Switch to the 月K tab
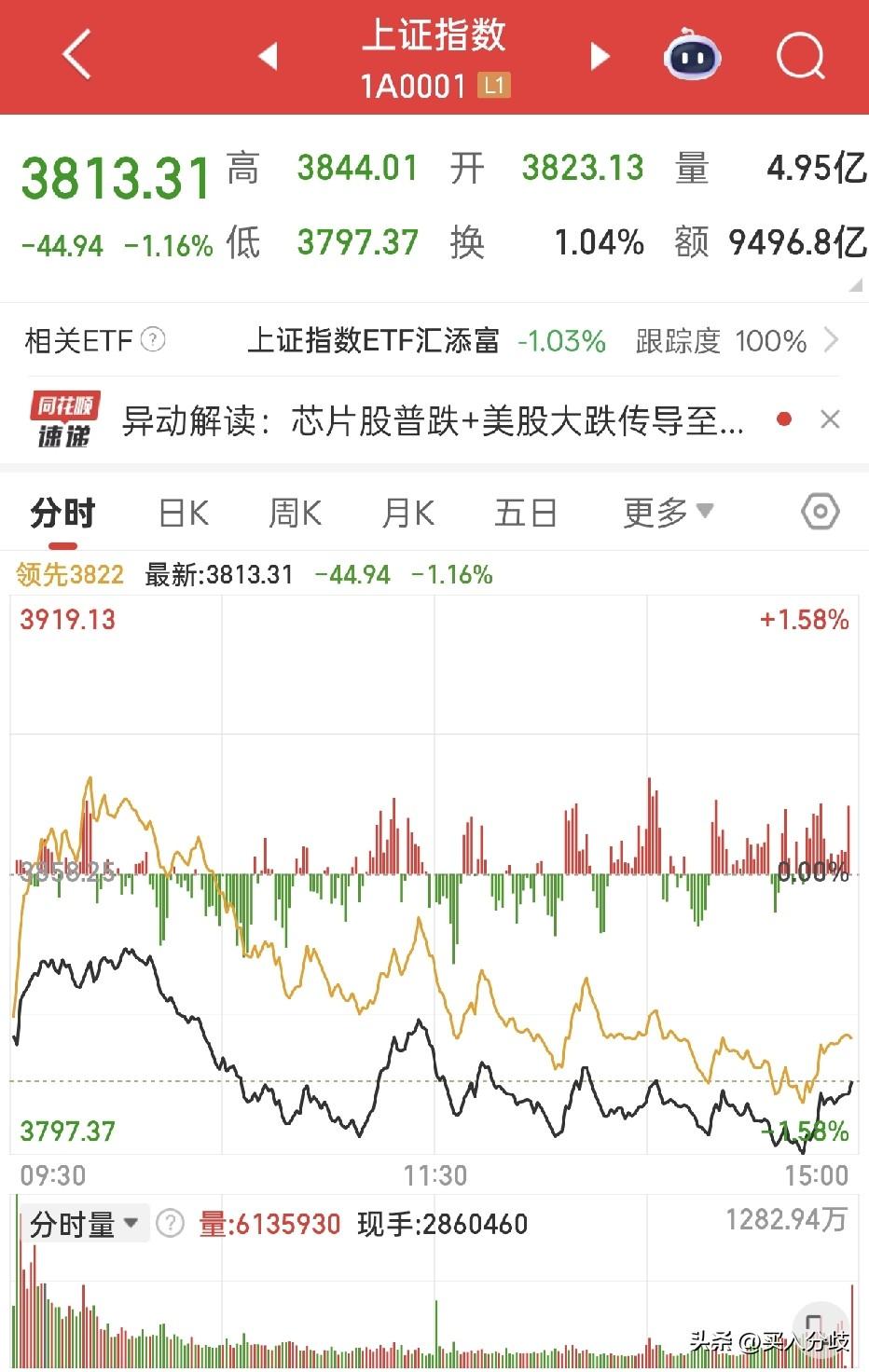869x1372 pixels. 408,514
